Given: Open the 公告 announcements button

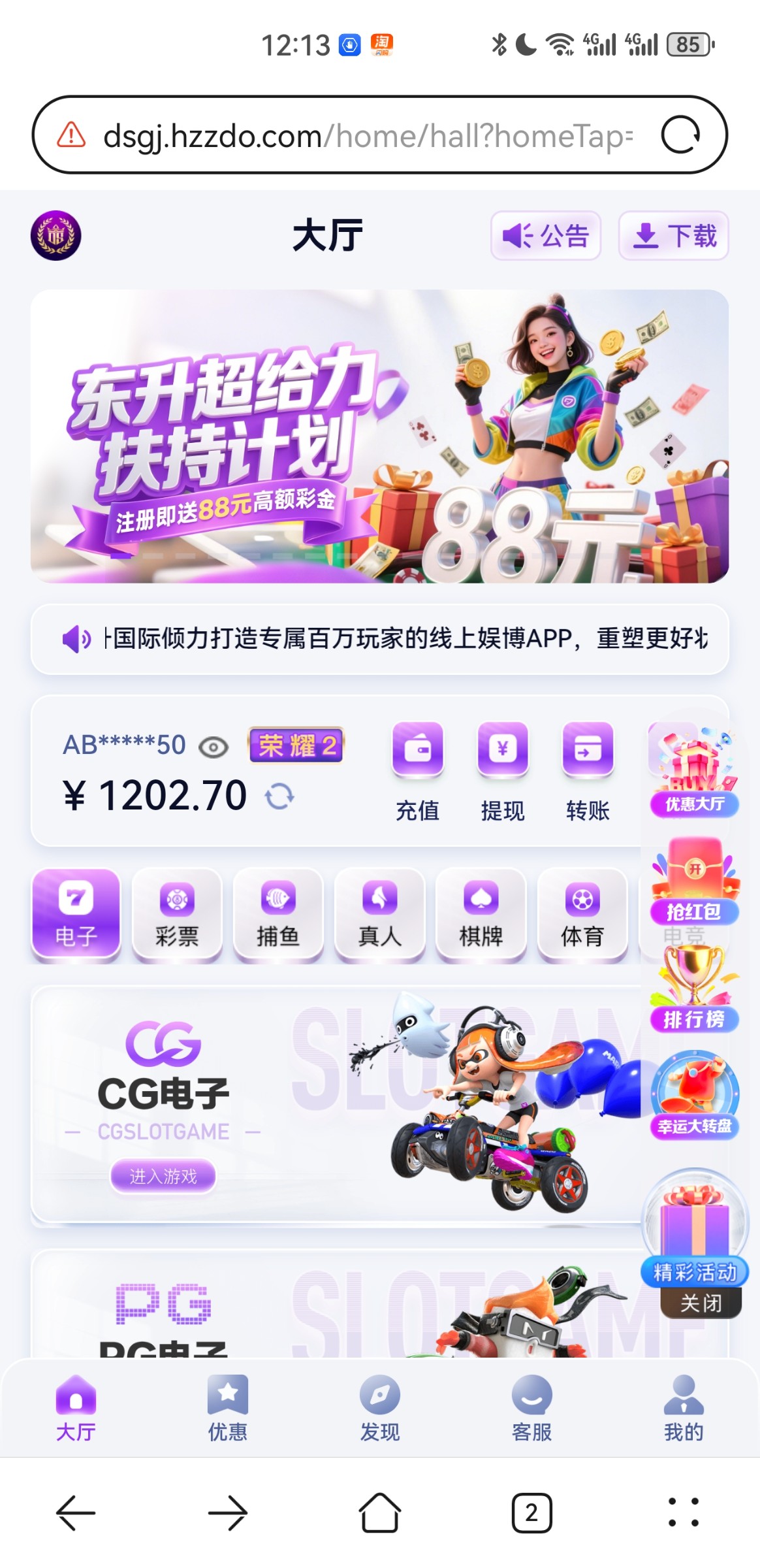Looking at the screenshot, I should tap(545, 236).
